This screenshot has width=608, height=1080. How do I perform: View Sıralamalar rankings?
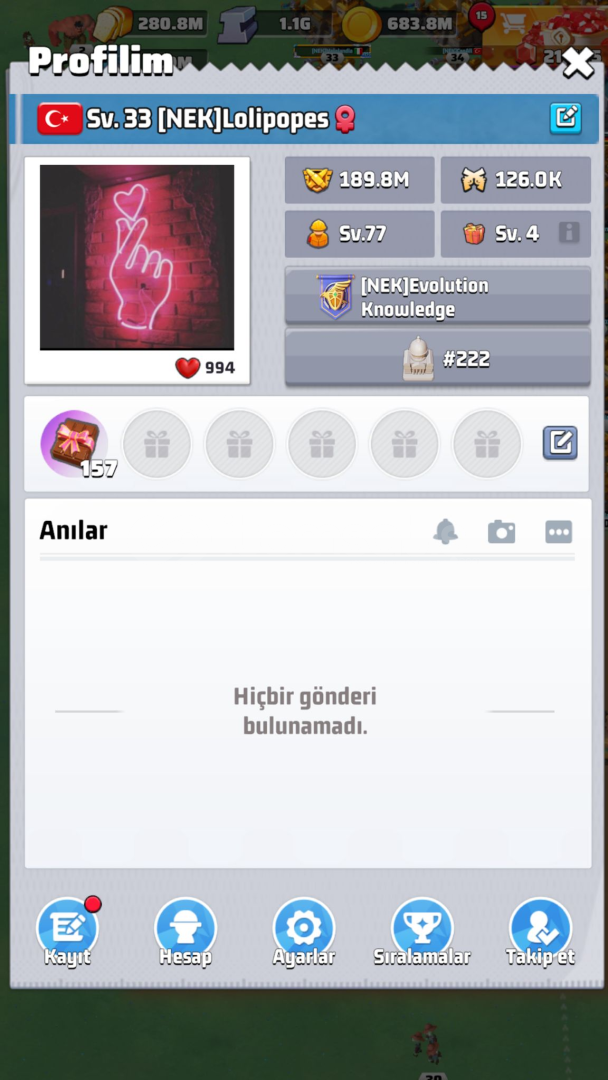click(x=422, y=933)
